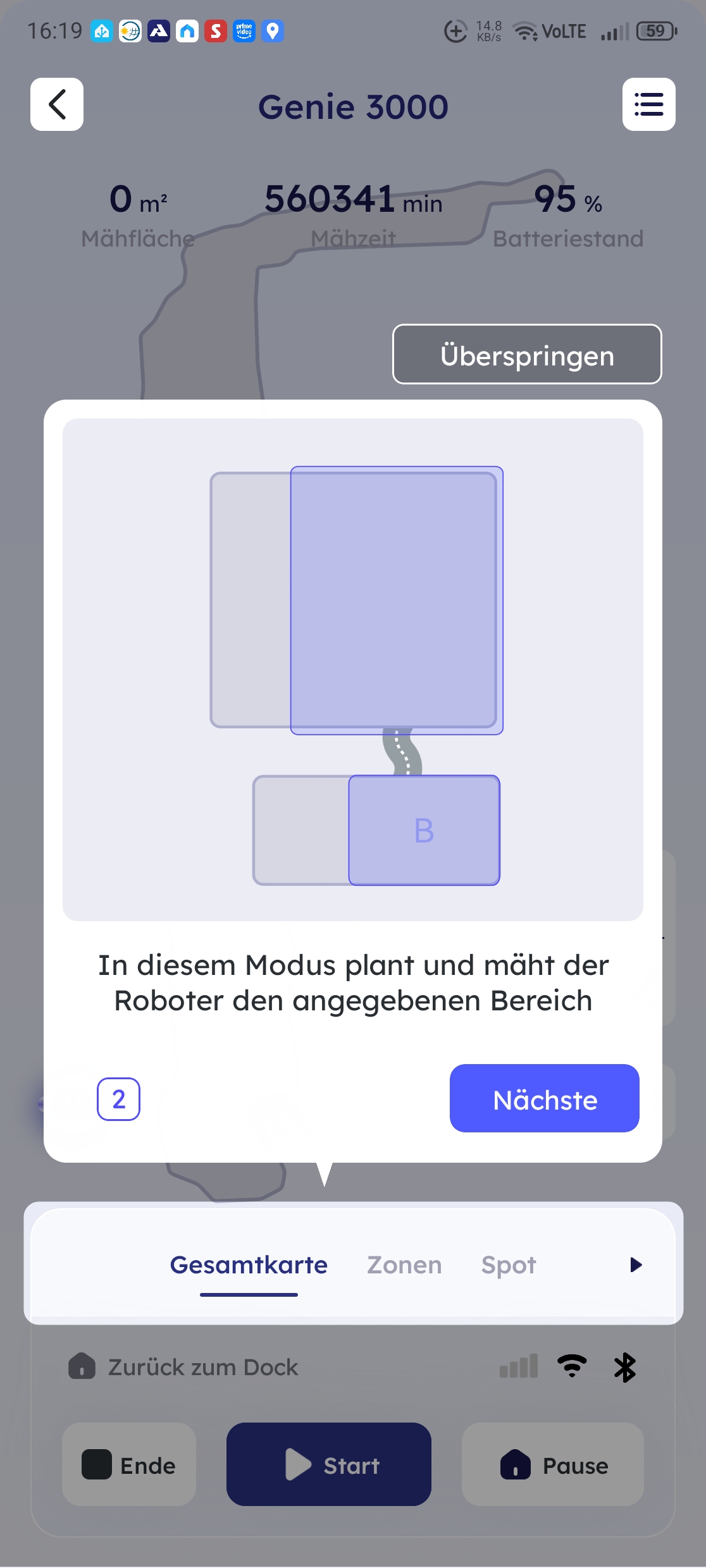Tap the arrow next to the Spot tab
The width and height of the screenshot is (706, 1568).
(636, 1265)
